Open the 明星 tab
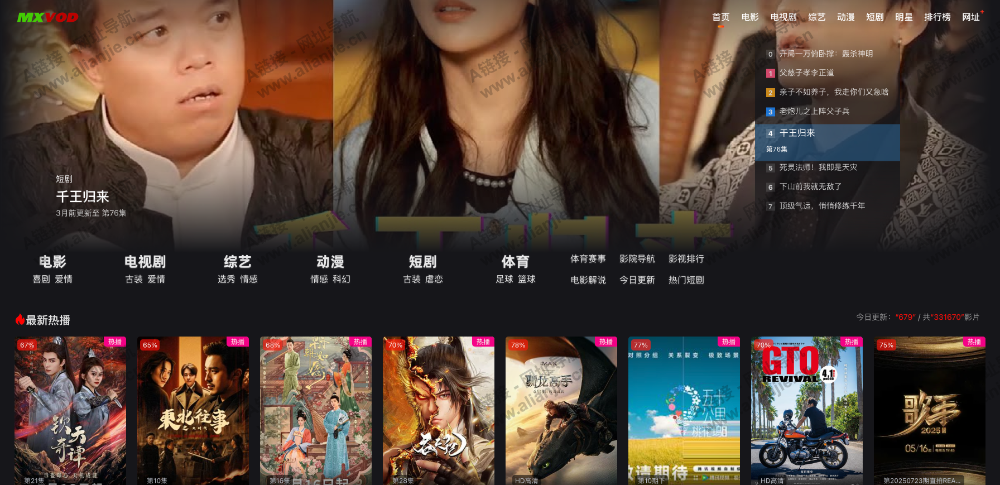This screenshot has height=485, width=1000. point(903,17)
